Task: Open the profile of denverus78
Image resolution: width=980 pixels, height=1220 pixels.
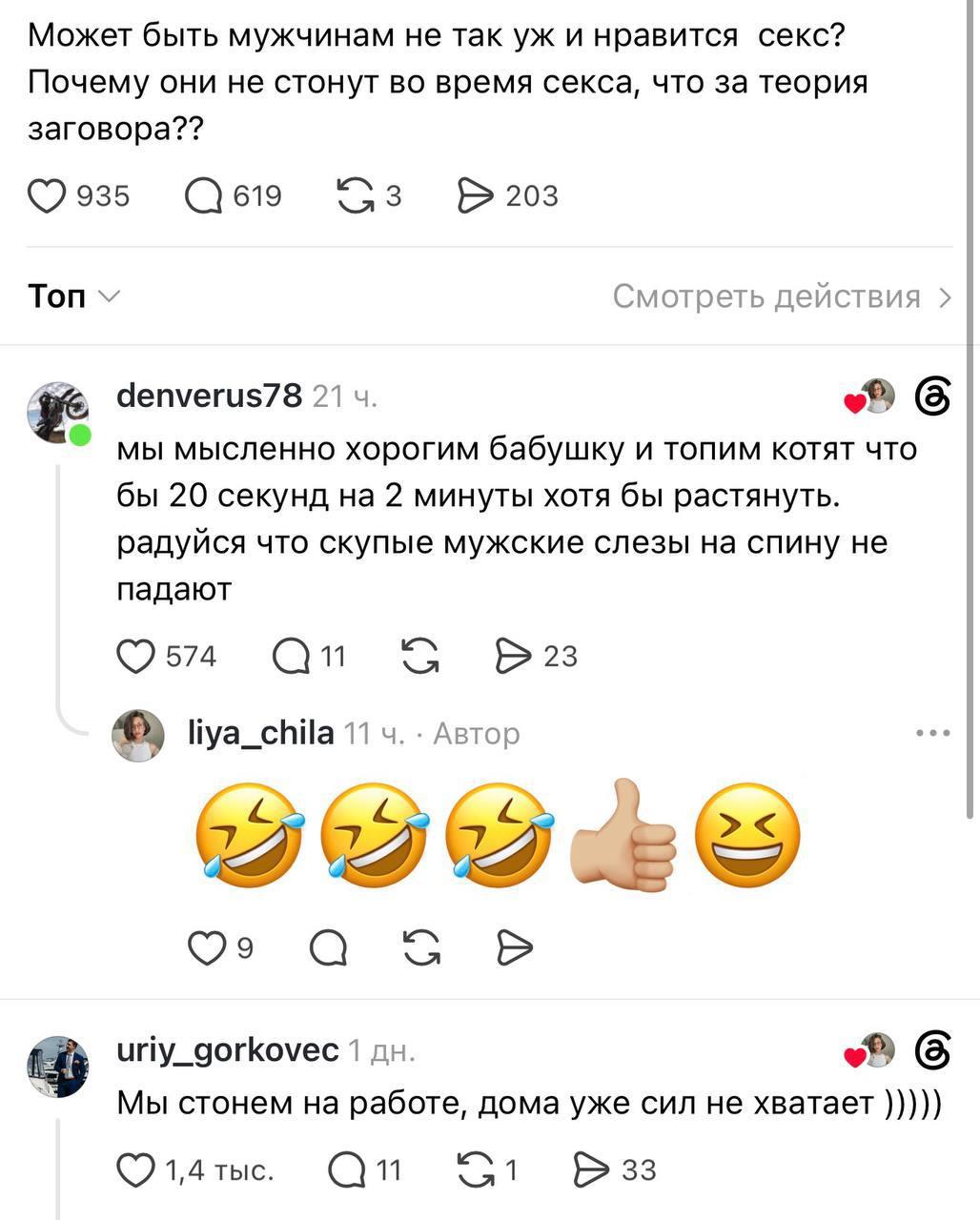Action: point(209,395)
